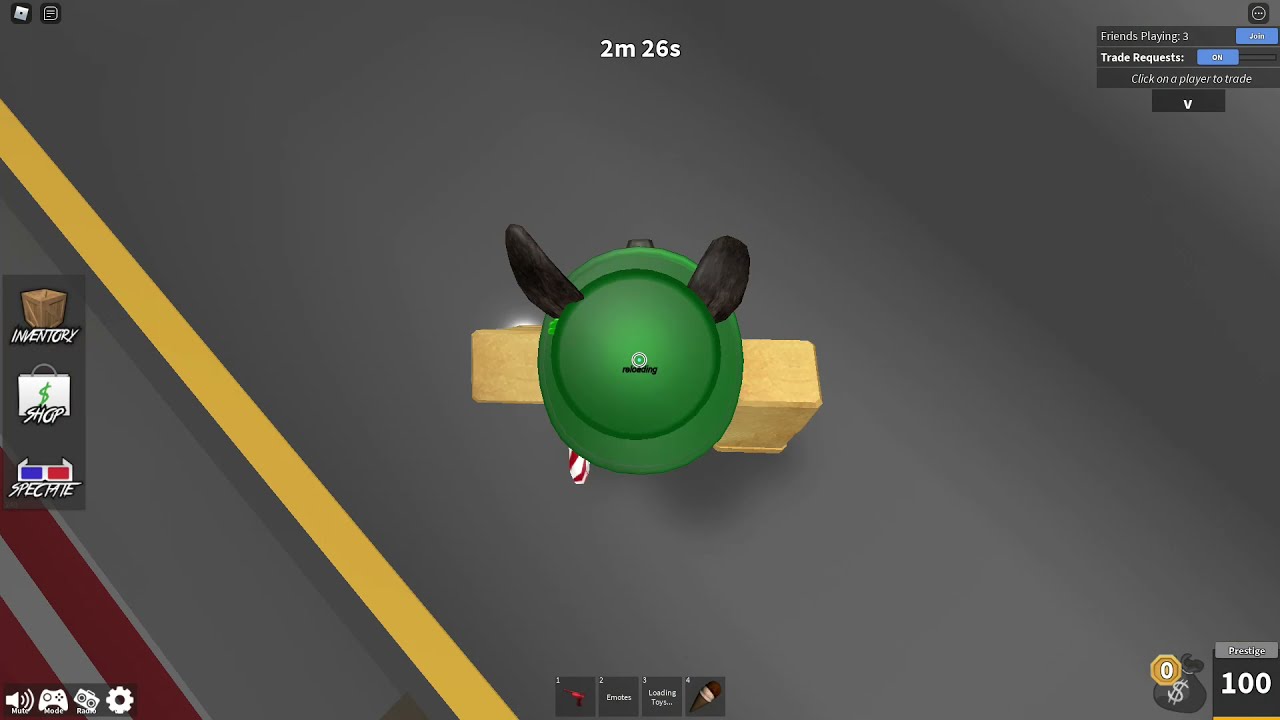
Task: Toggle Trade Requests switch off
Action: 1217,57
